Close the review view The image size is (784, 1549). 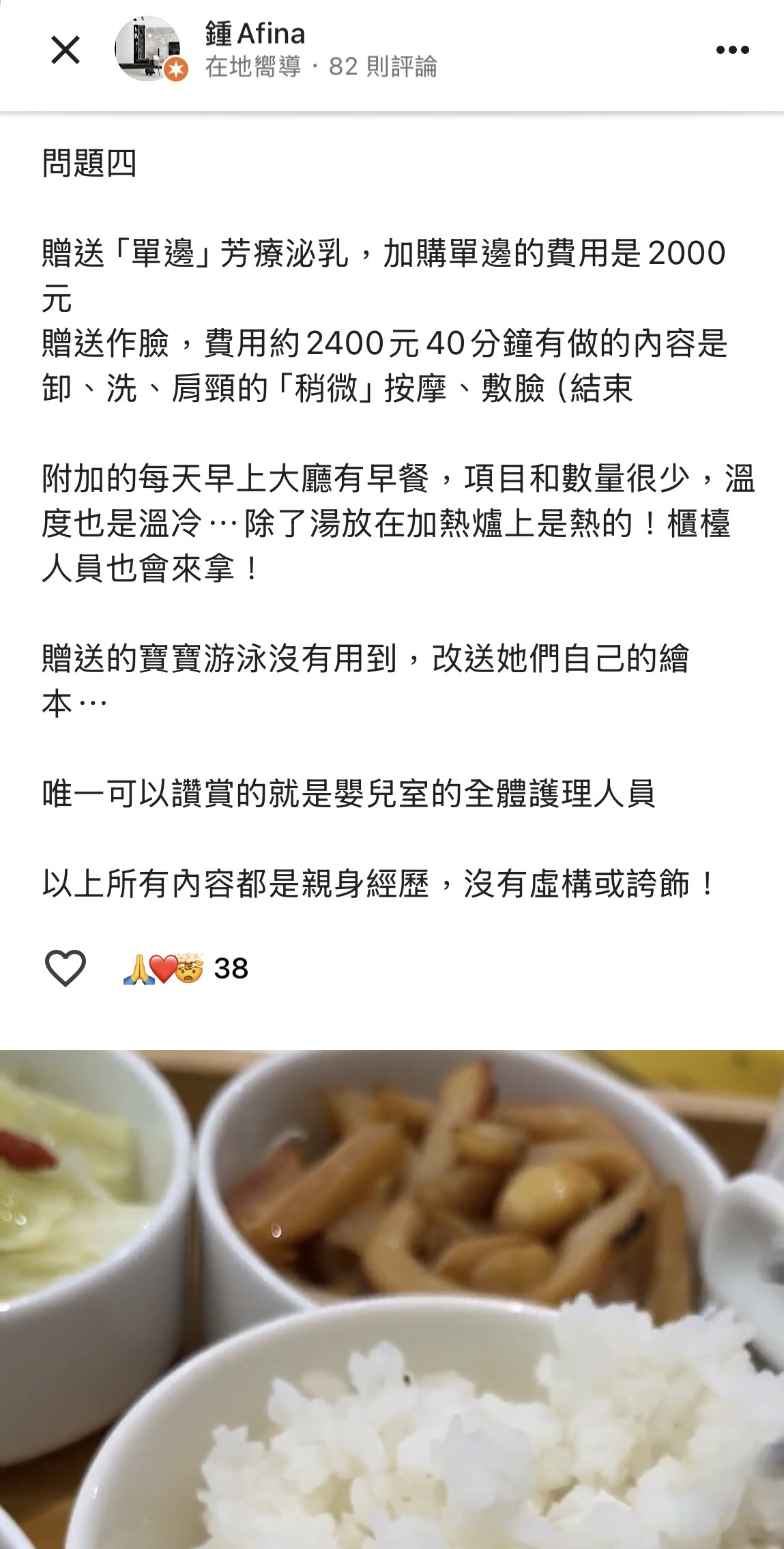point(66,50)
